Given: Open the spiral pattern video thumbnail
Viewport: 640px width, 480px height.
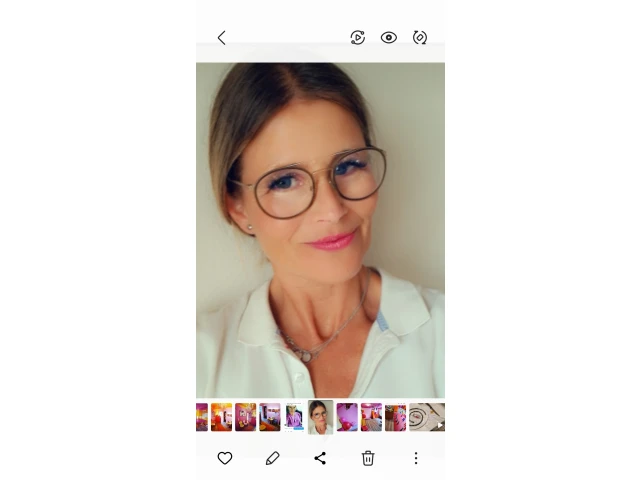Looking at the screenshot, I should (x=427, y=417).
